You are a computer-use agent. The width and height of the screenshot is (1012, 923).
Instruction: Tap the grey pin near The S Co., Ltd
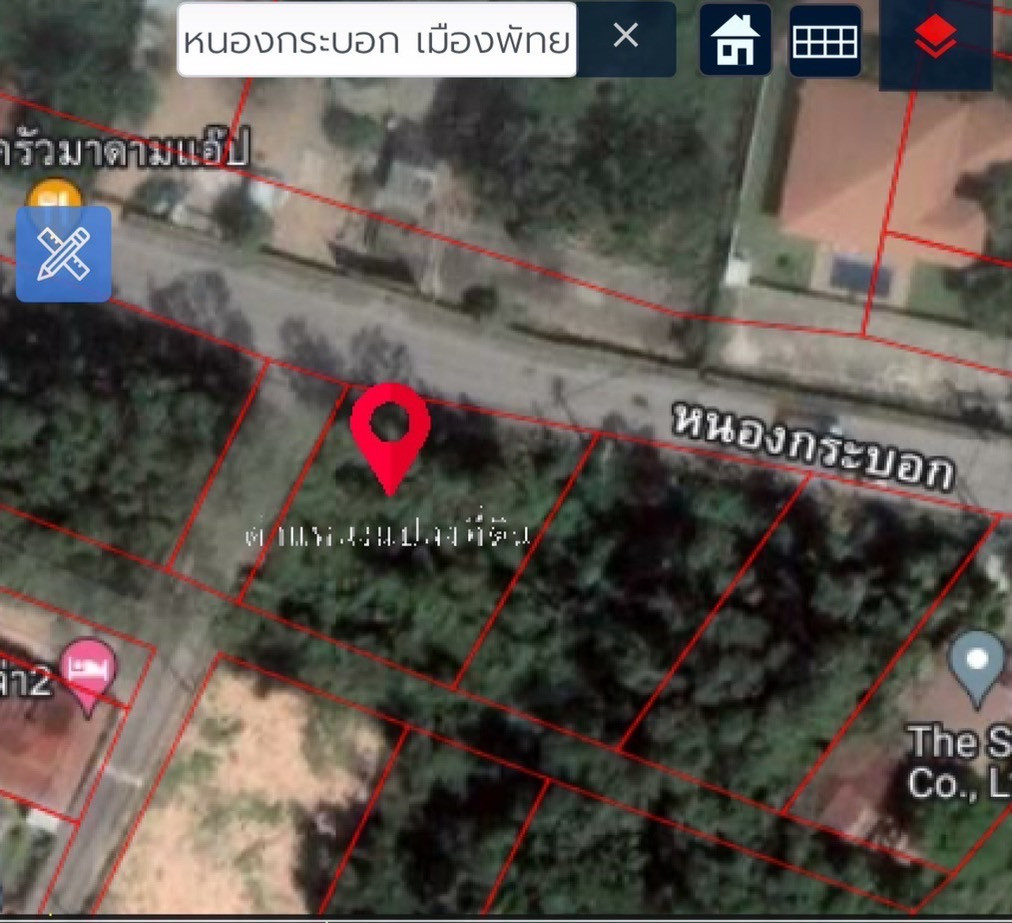click(976, 664)
